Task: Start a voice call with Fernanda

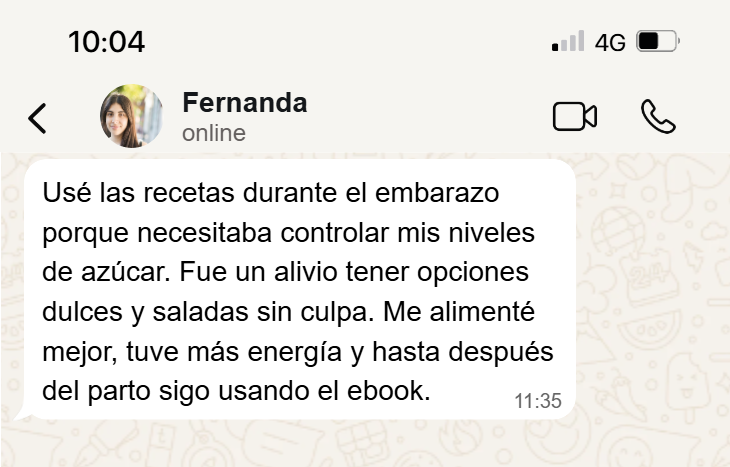Action: click(657, 117)
